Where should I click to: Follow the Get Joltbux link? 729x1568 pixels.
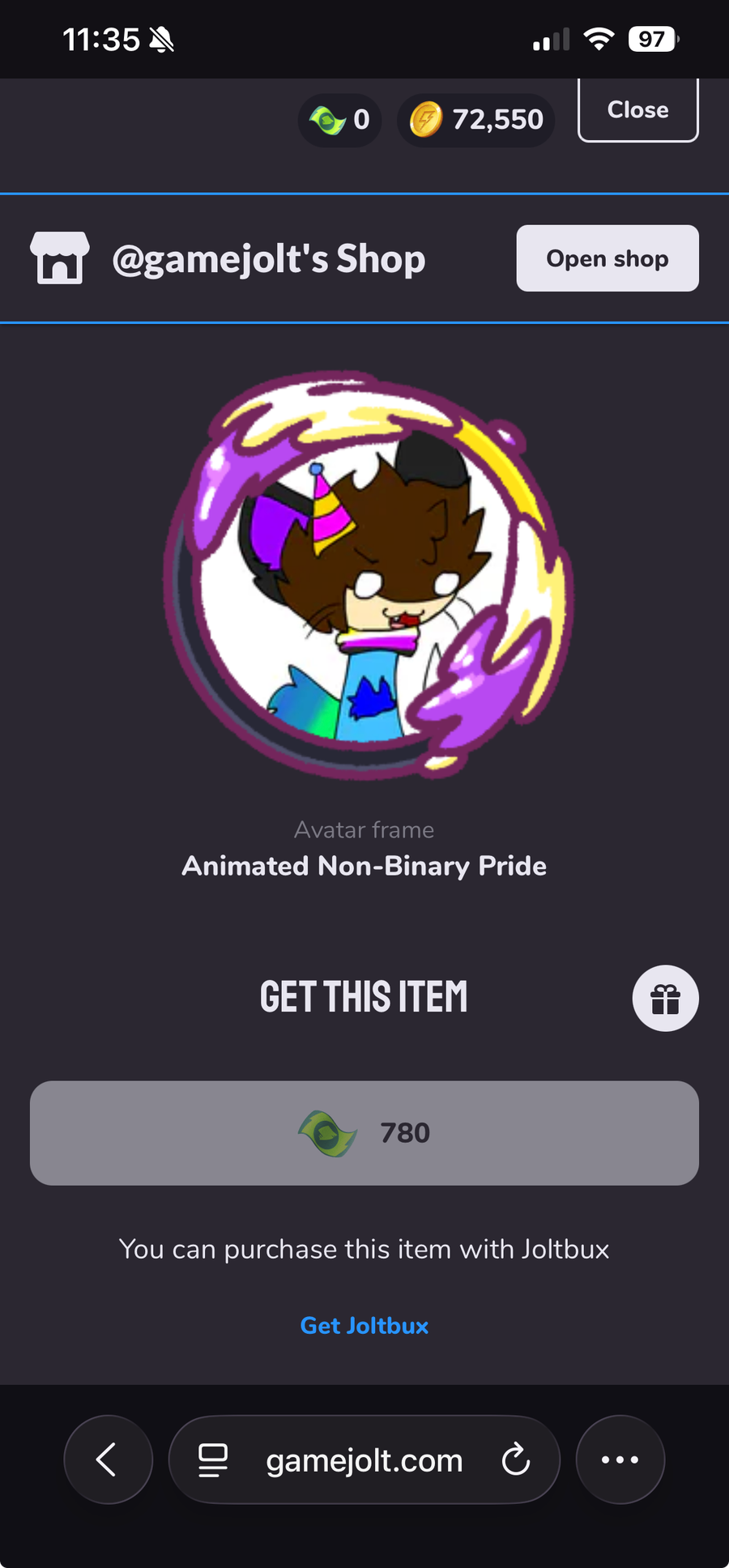coord(364,1326)
